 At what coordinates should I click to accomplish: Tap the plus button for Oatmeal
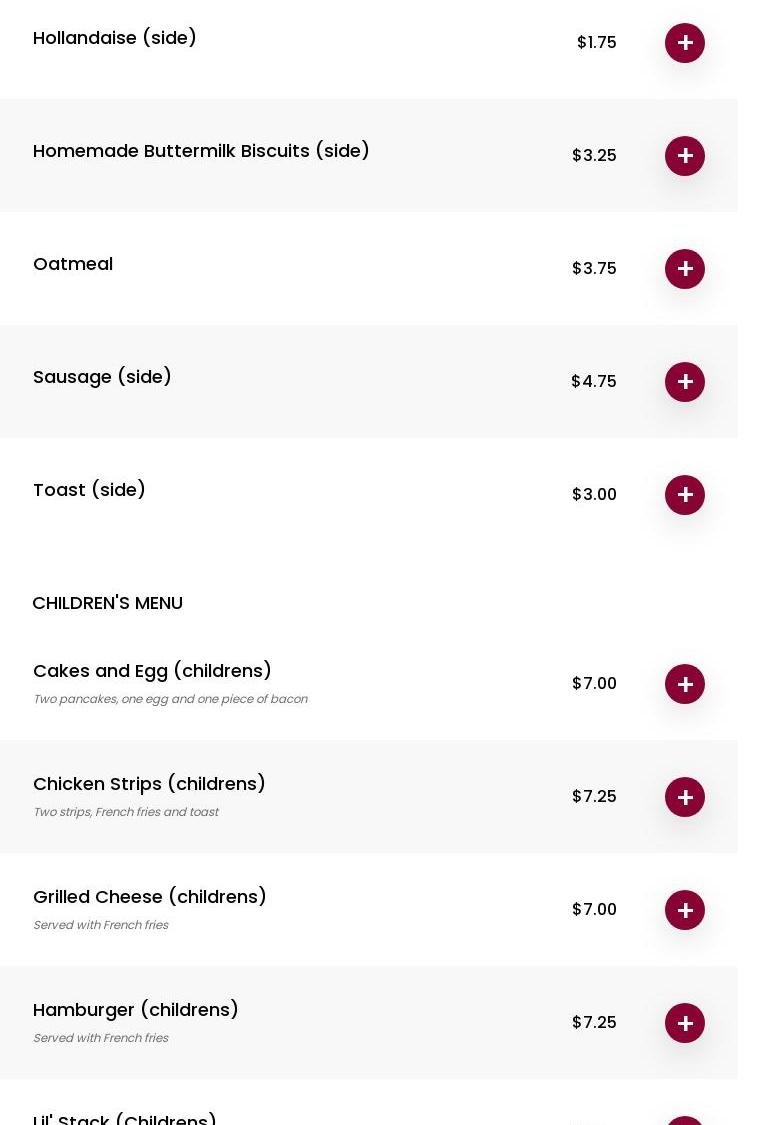click(x=685, y=269)
